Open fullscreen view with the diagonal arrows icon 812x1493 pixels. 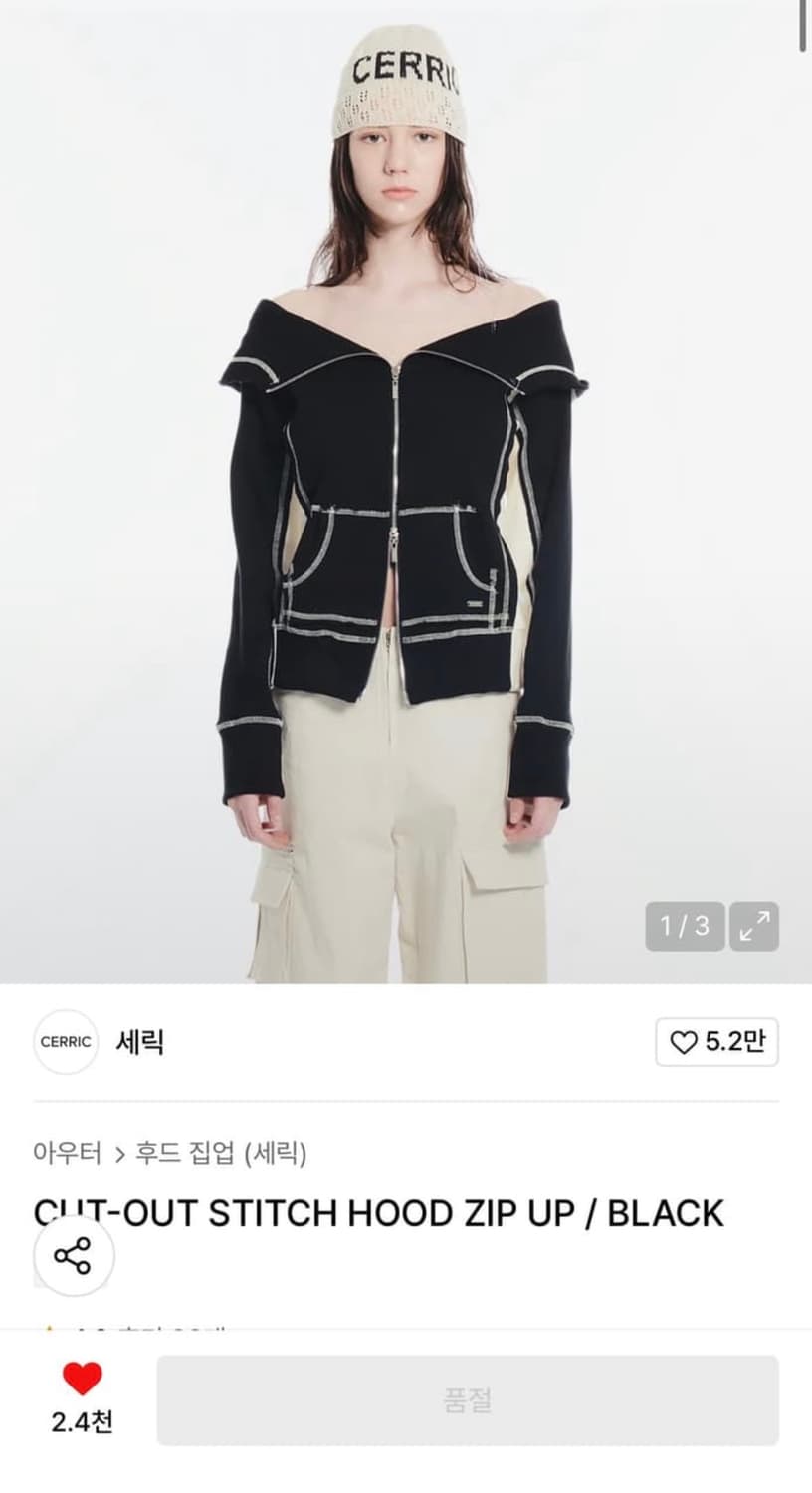coord(753,928)
